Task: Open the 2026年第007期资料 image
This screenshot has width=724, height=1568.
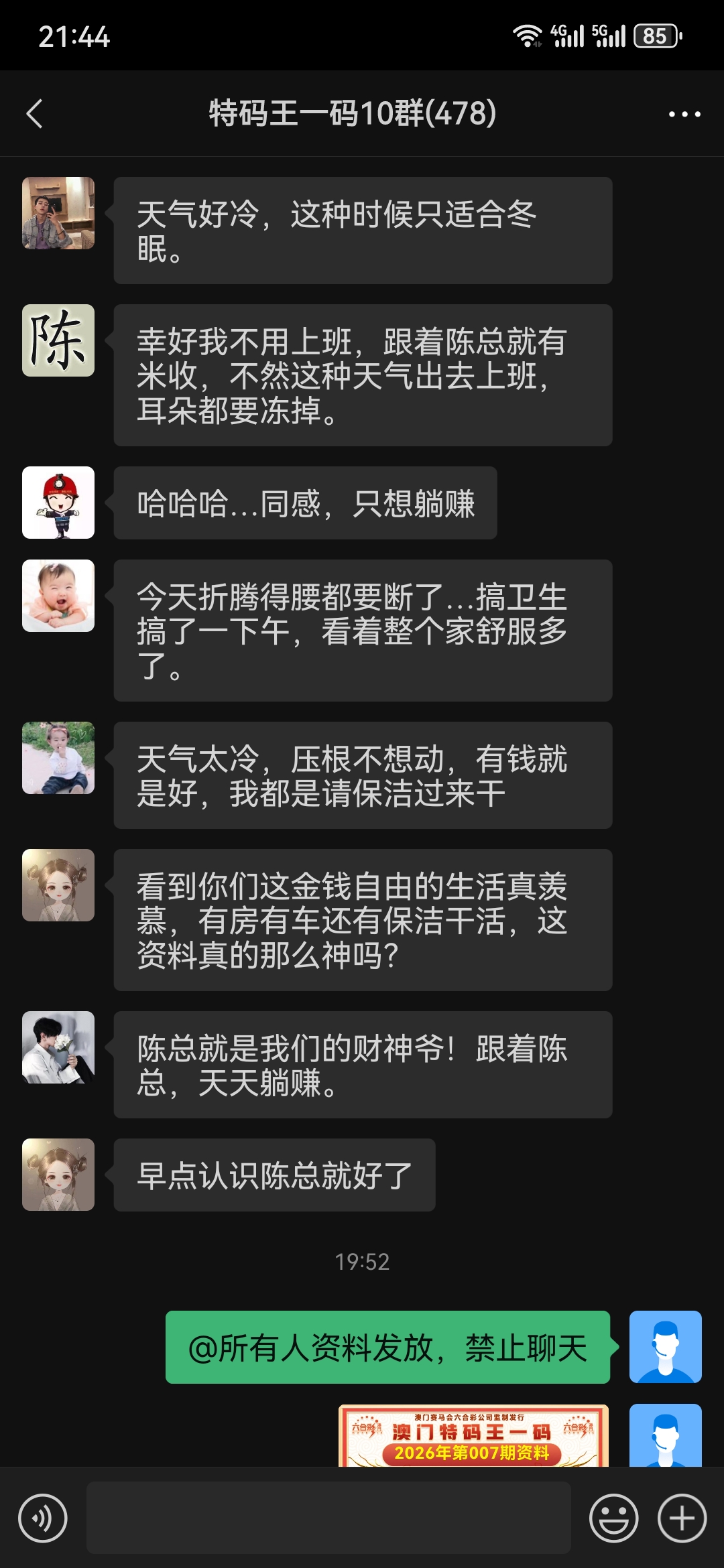Action: tap(473, 1436)
